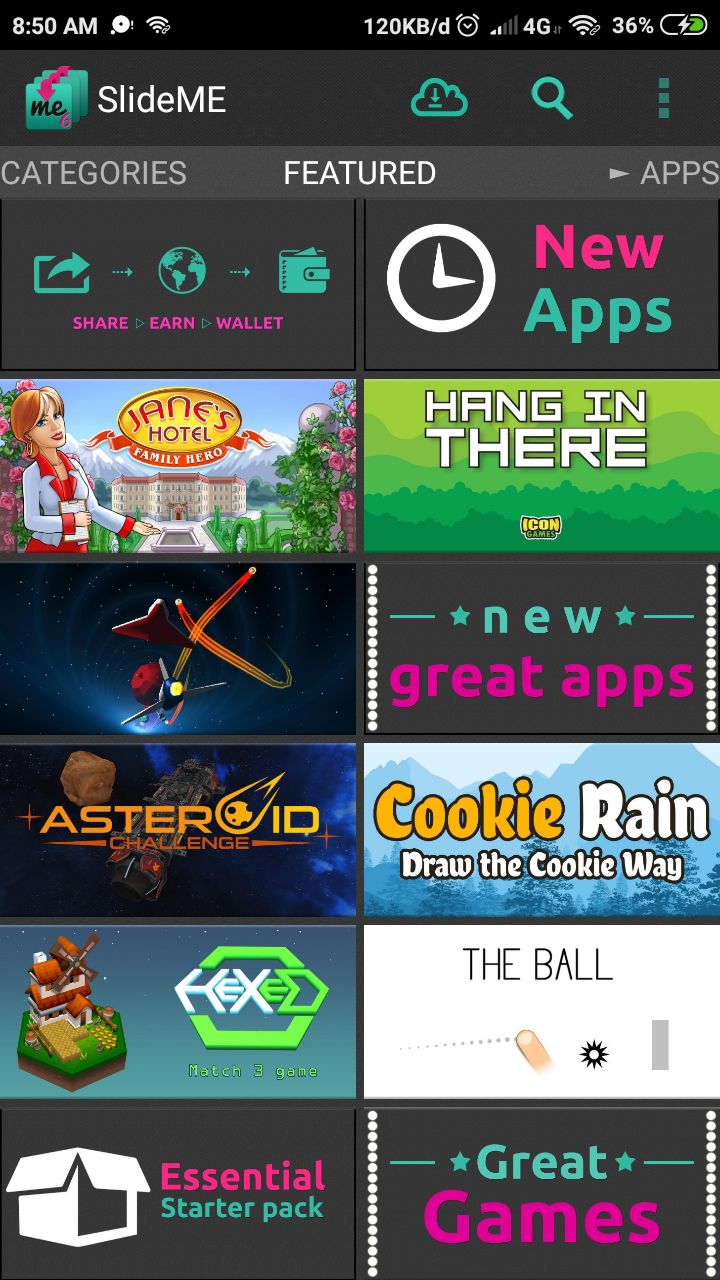Open the Essential Starter pack
Screen dimensions: 720x1280
pos(178,1192)
